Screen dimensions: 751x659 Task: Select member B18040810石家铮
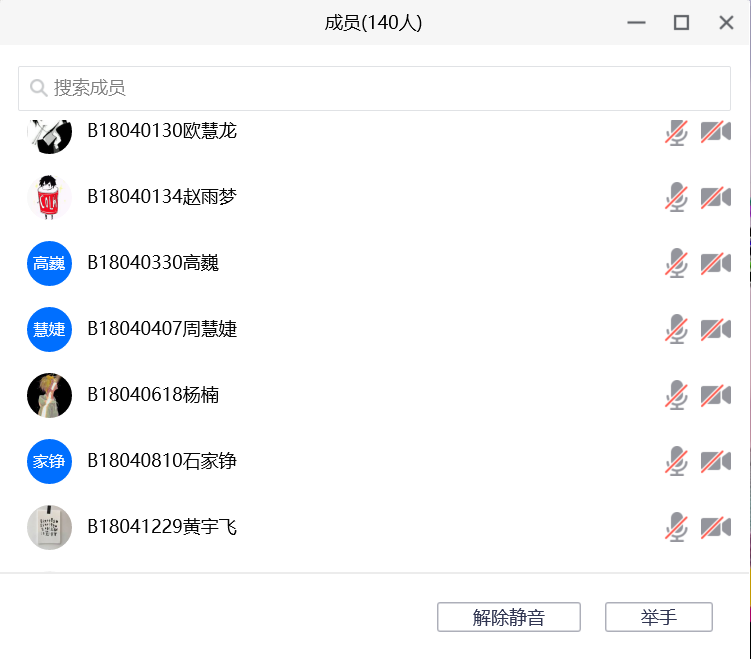[x=161, y=461]
